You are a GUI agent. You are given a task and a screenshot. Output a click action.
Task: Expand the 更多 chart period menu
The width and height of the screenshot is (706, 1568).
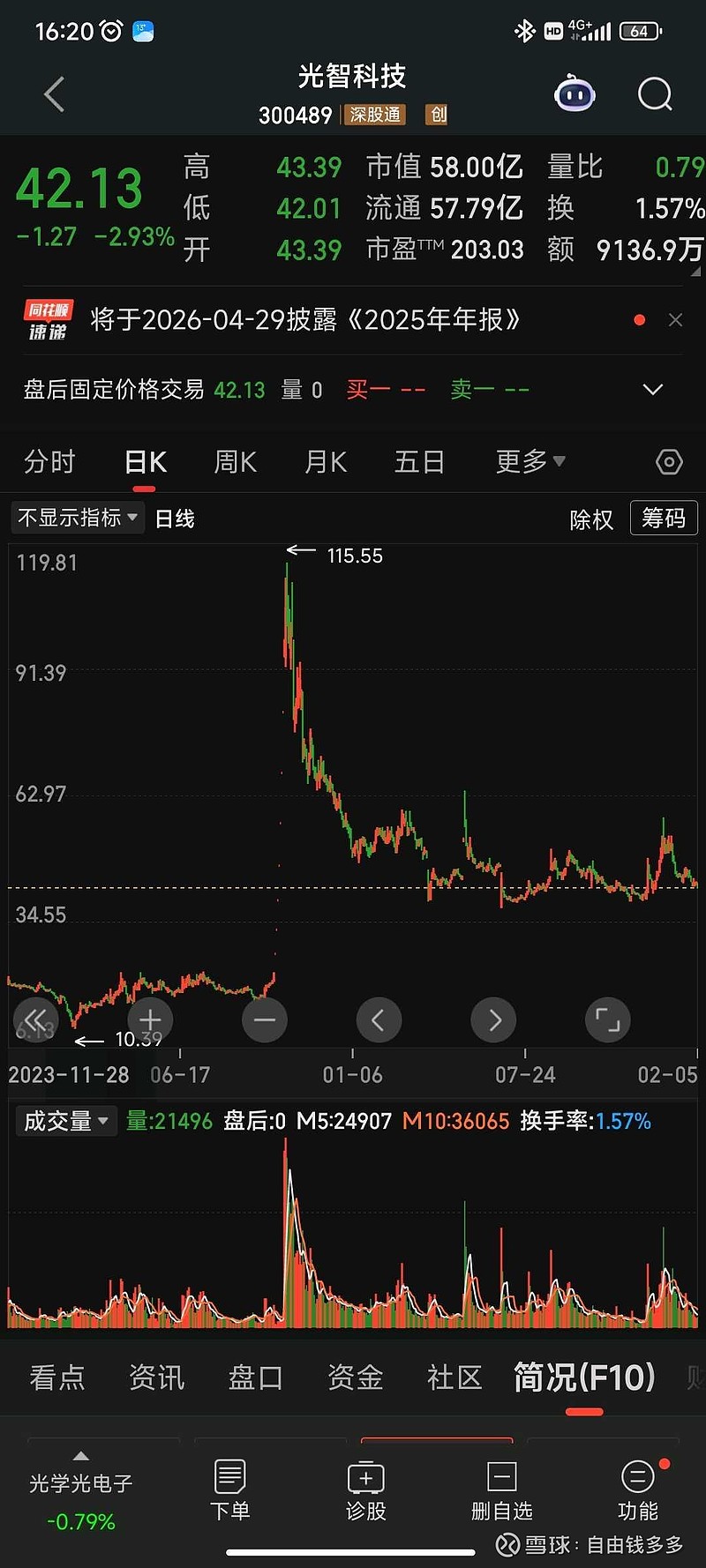[529, 461]
